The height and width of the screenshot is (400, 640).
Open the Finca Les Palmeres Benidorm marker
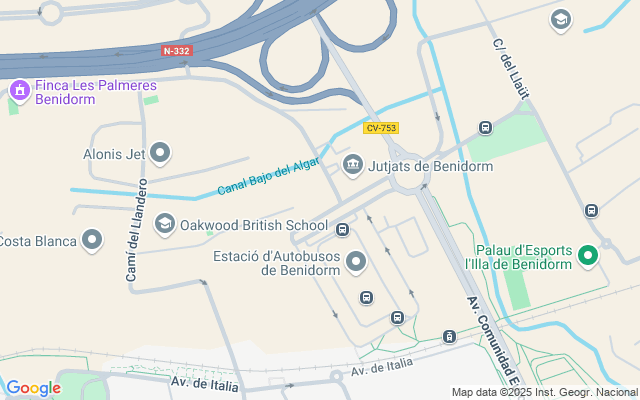click(x=19, y=92)
